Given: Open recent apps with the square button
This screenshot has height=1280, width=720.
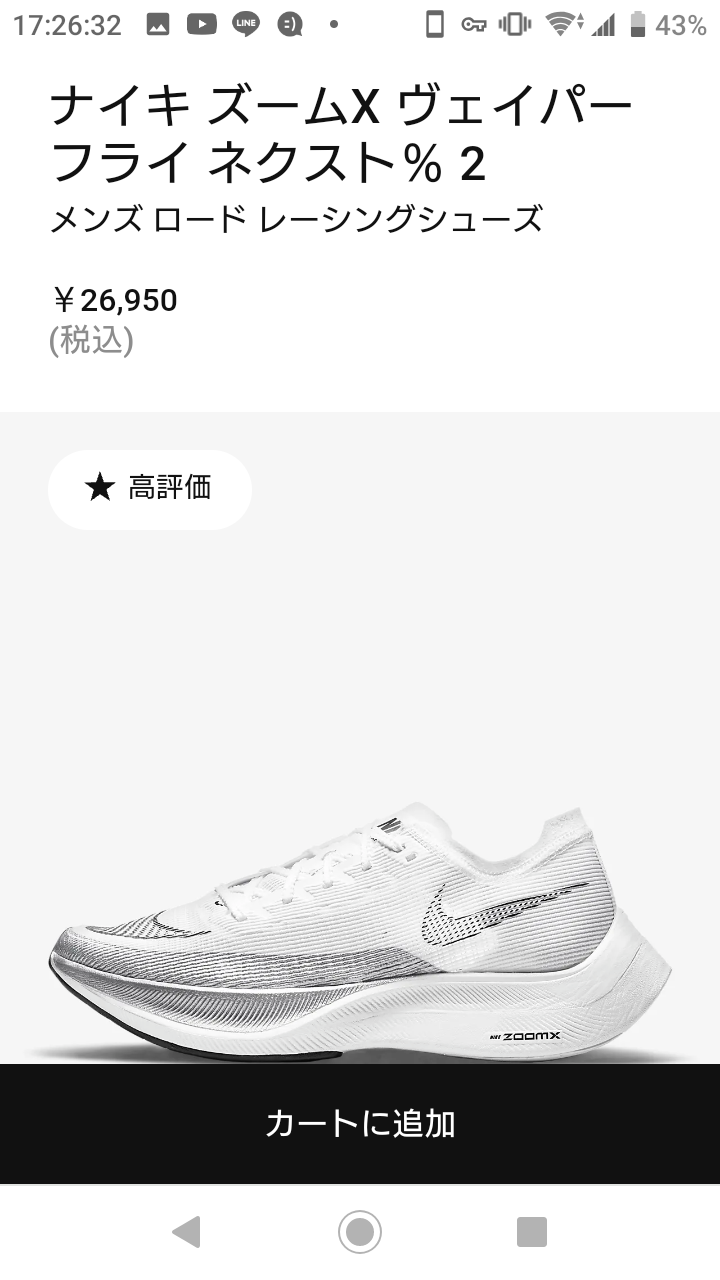Looking at the screenshot, I should click(531, 1231).
